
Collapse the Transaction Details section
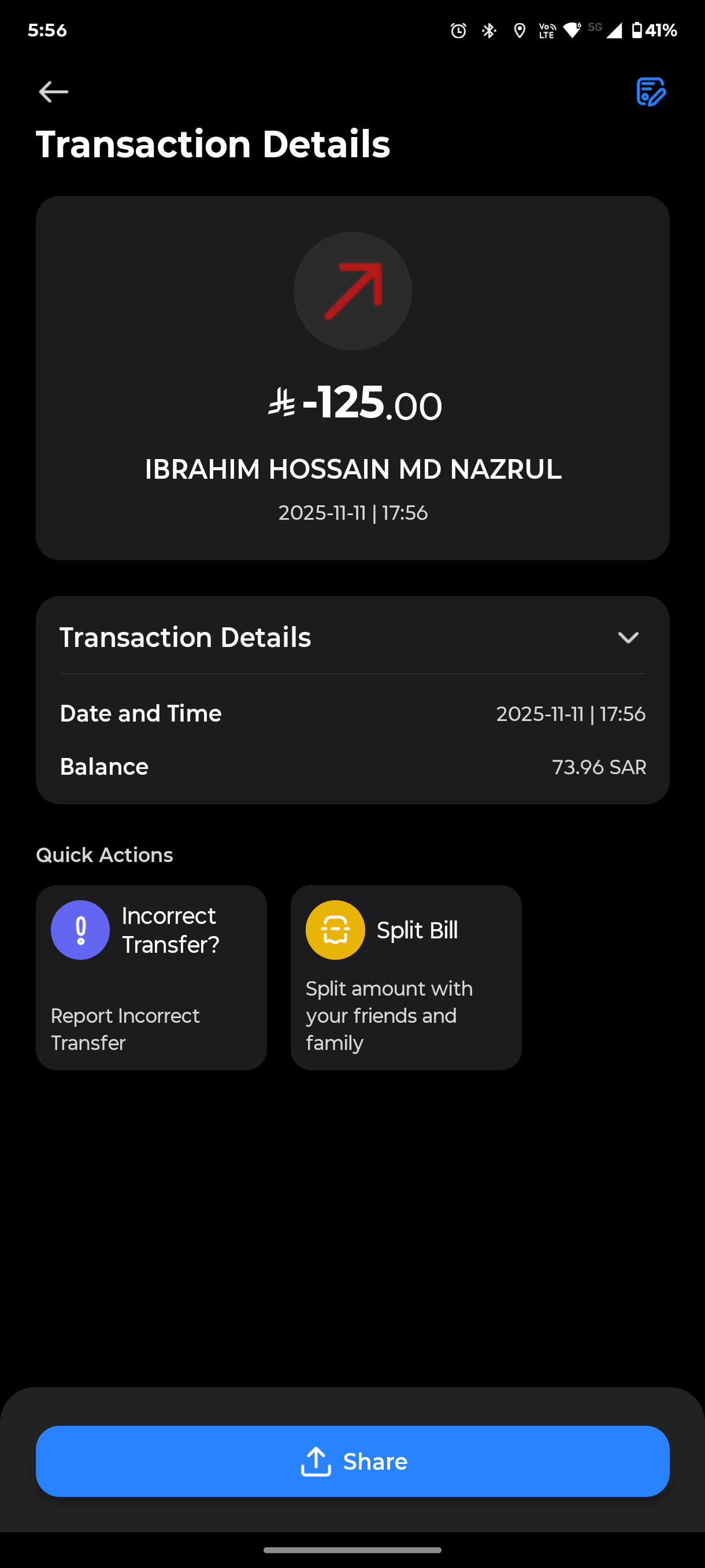pyautogui.click(x=627, y=637)
